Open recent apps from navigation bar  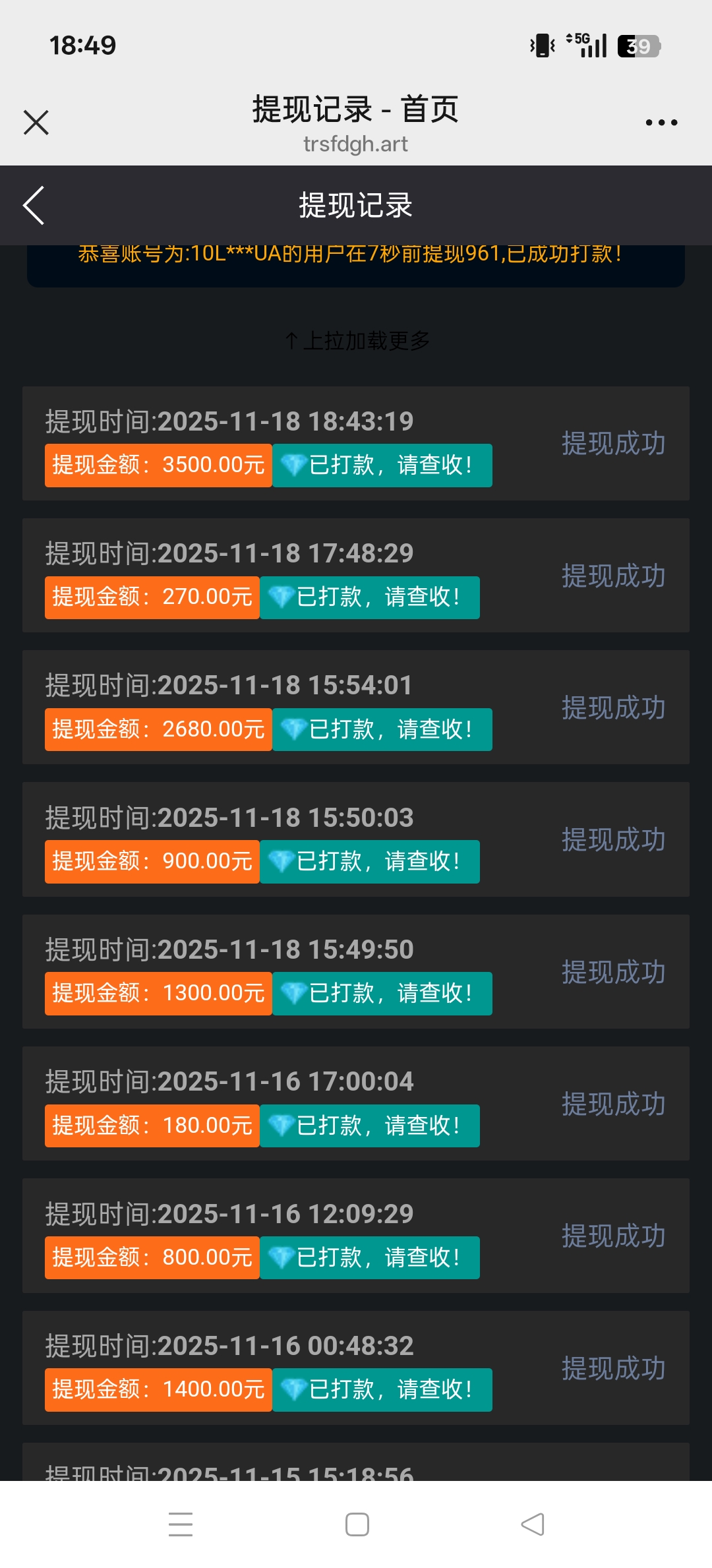(180, 1524)
